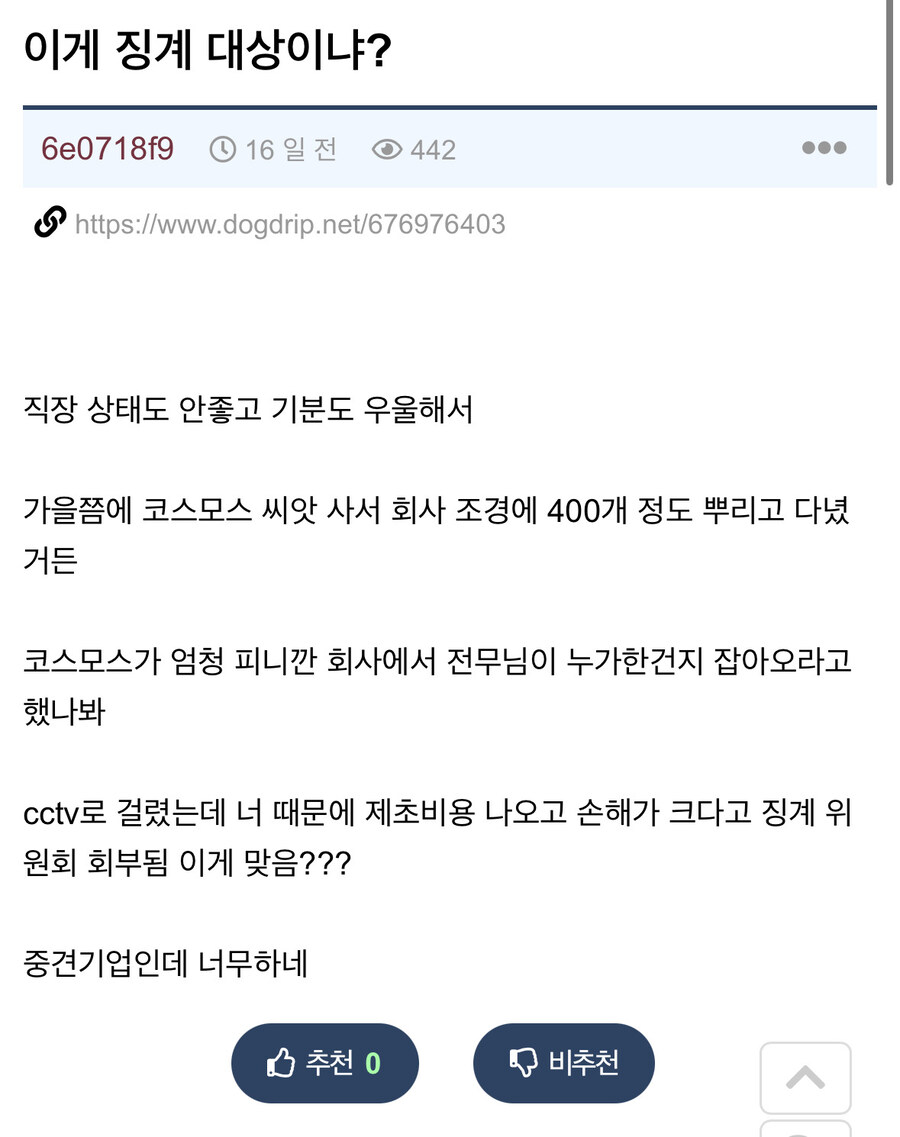Jump to page top using the chevron button
This screenshot has width=900, height=1137.
click(805, 1078)
